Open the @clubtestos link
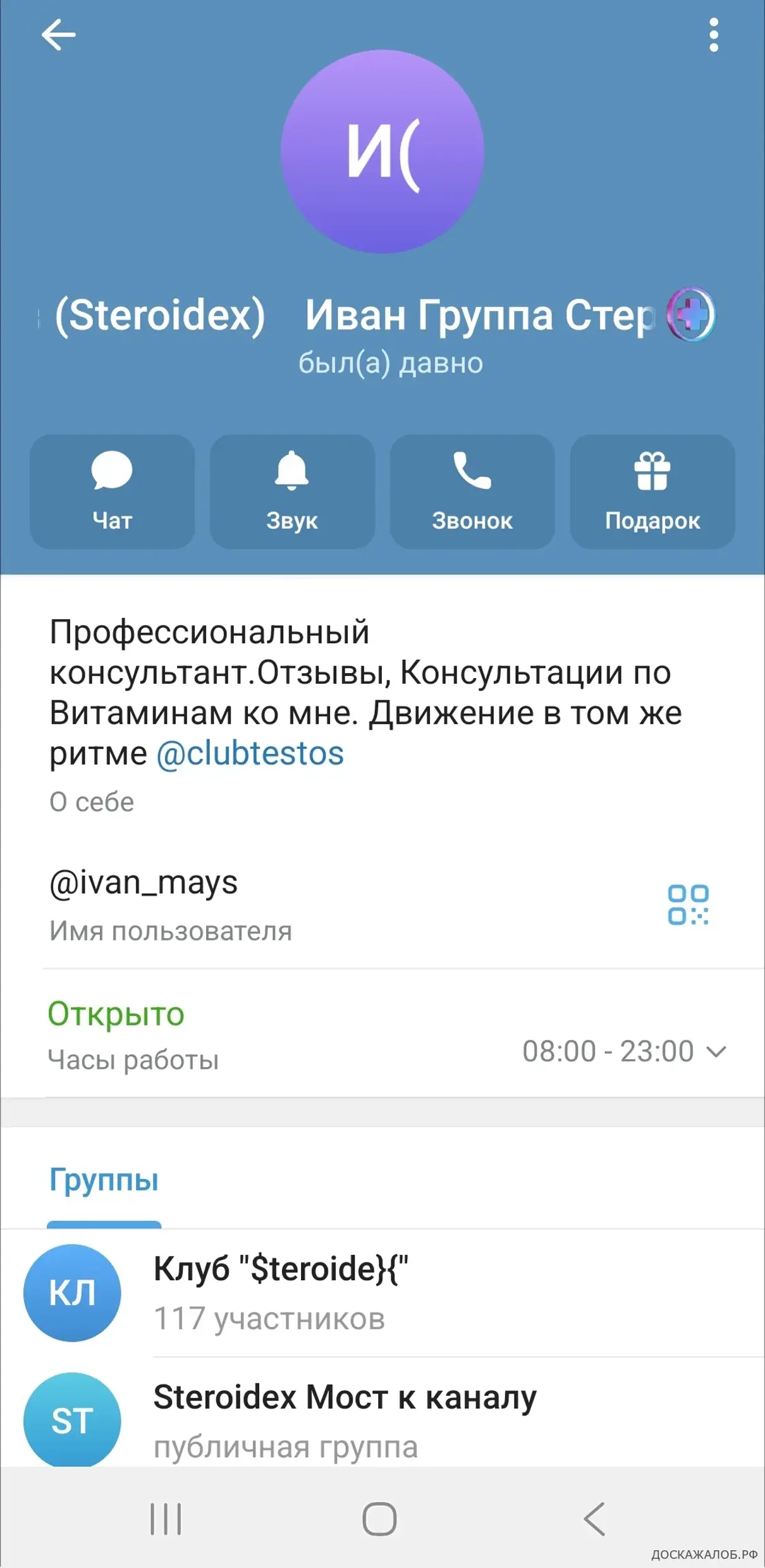765x1568 pixels. (x=250, y=753)
